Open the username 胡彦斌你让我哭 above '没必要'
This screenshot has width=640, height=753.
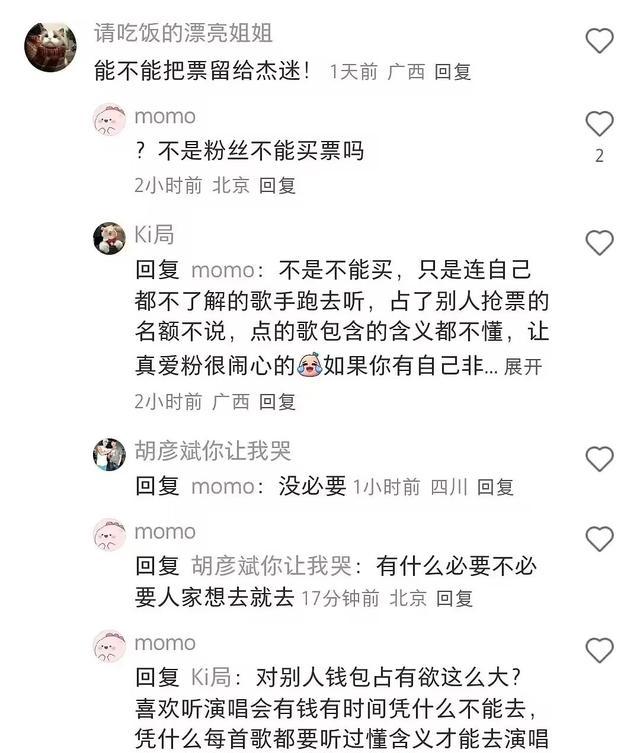point(212,451)
